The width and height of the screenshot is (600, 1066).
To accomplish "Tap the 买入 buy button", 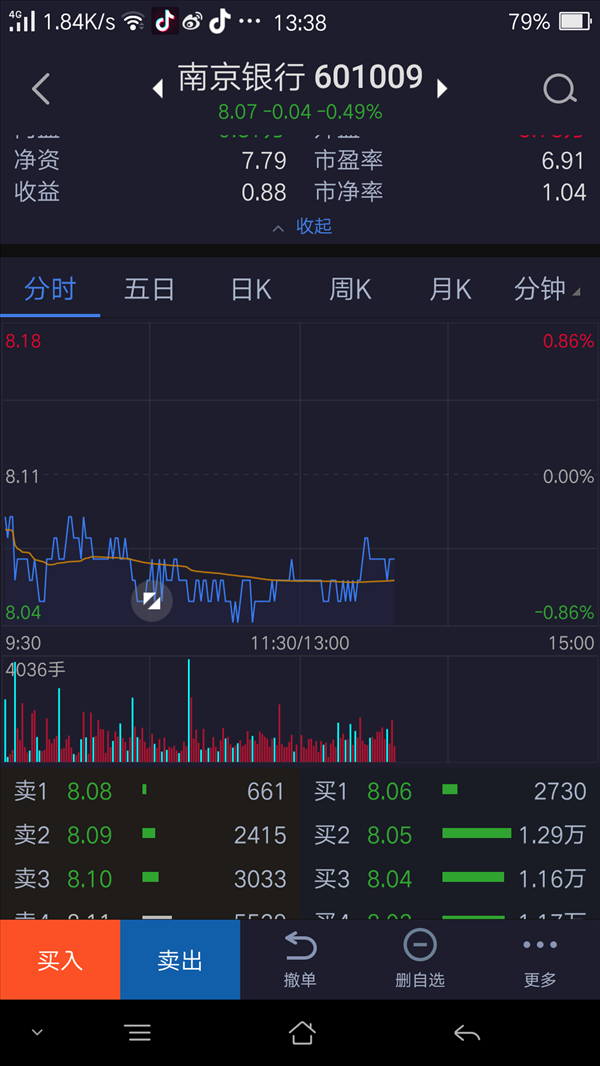I will point(60,959).
